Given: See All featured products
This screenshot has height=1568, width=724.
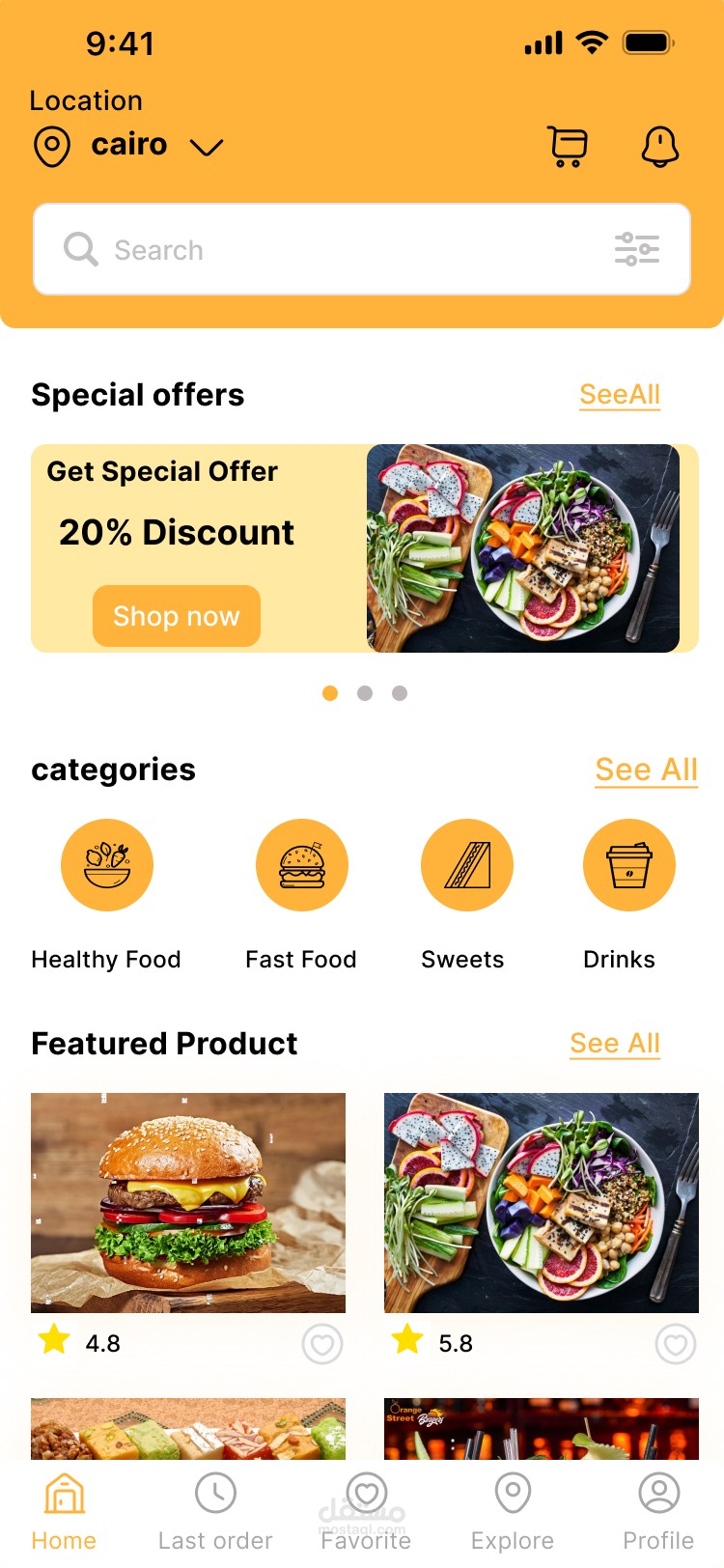Looking at the screenshot, I should [615, 1044].
